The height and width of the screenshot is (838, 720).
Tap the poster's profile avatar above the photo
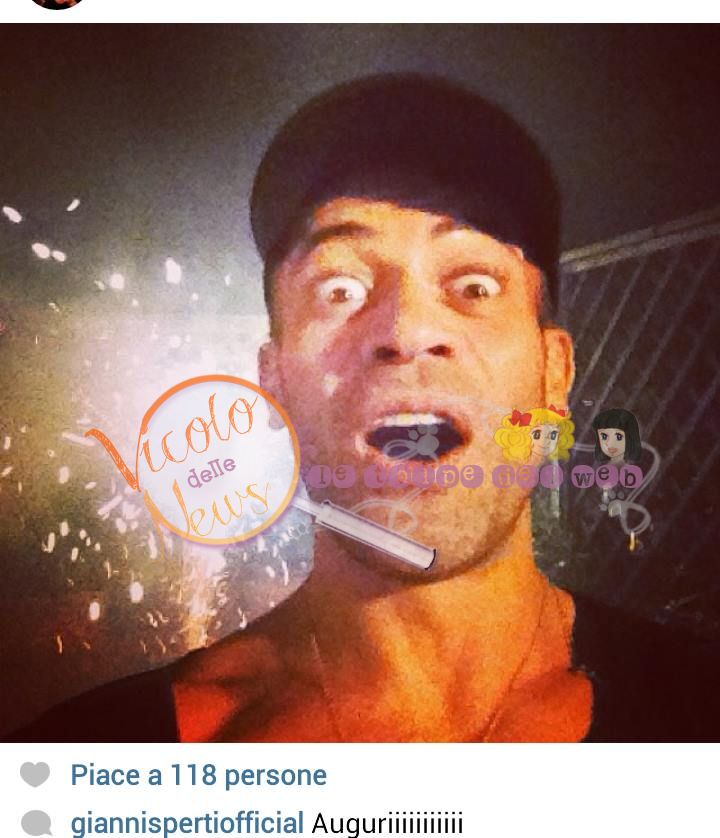[x=56, y=3]
